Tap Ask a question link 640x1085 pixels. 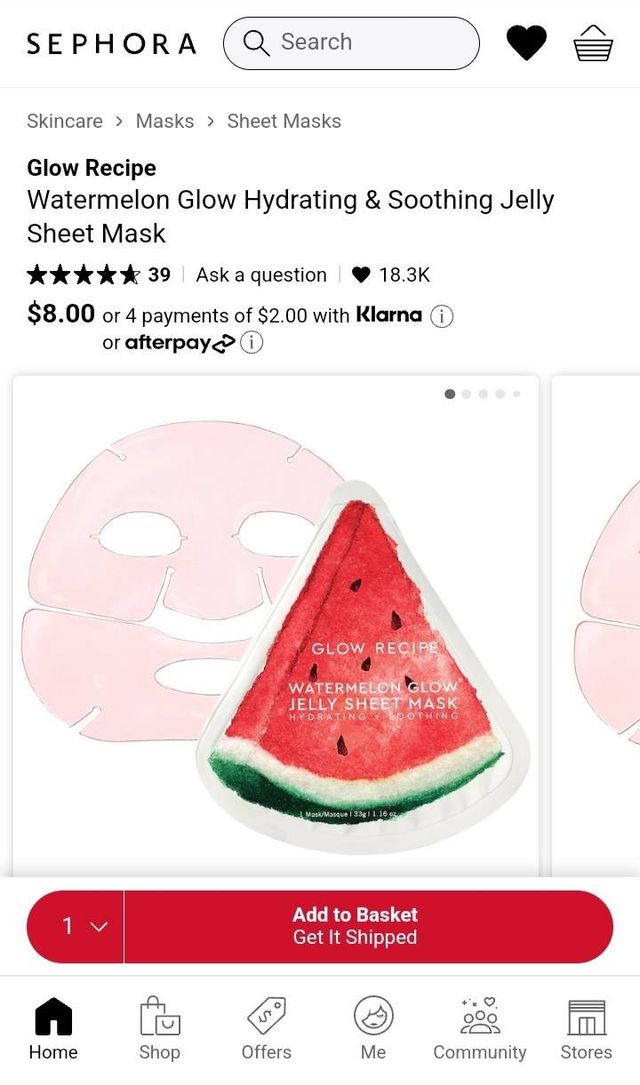(261, 275)
